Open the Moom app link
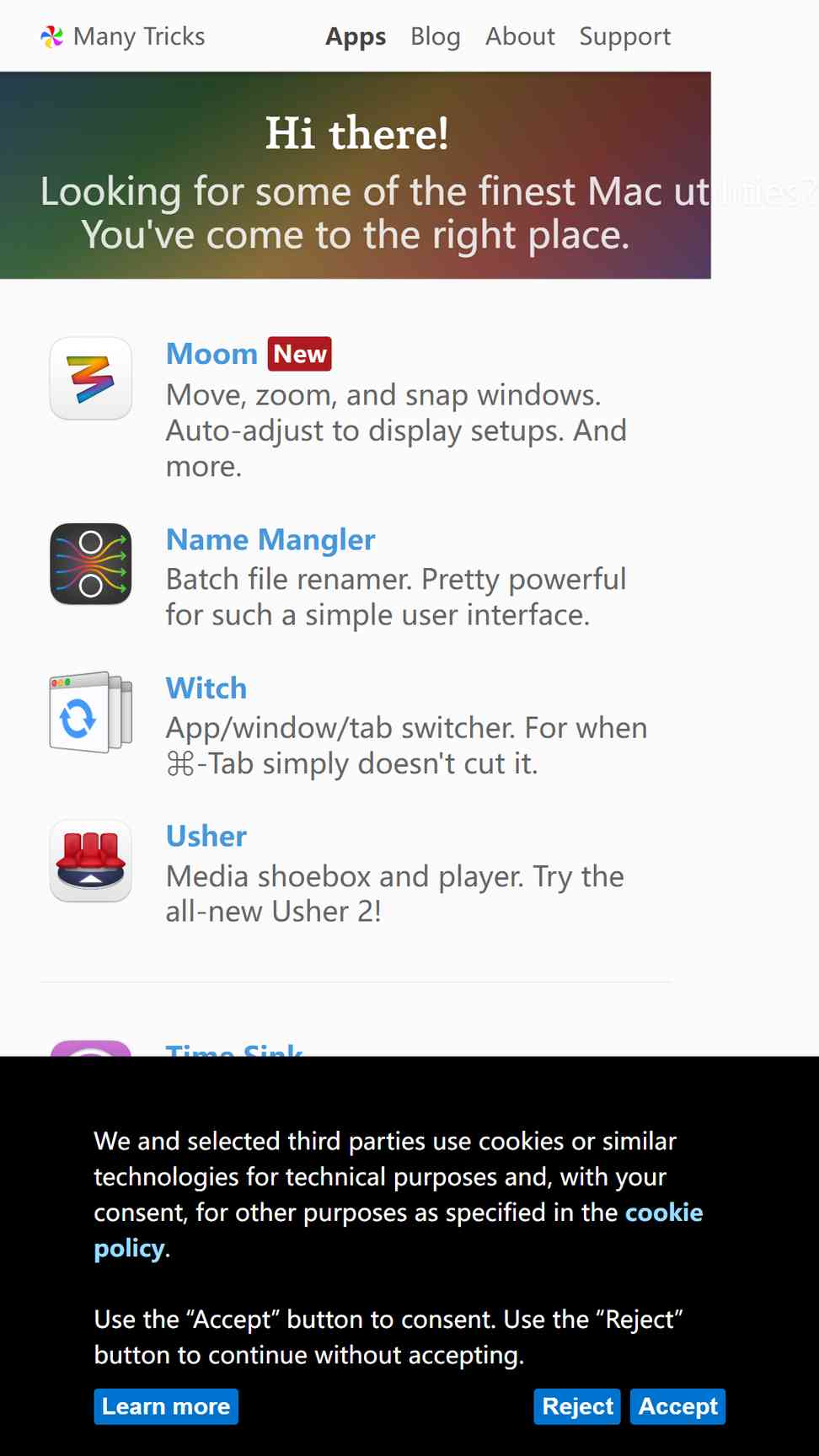This screenshot has height=1456, width=819. [x=211, y=354]
